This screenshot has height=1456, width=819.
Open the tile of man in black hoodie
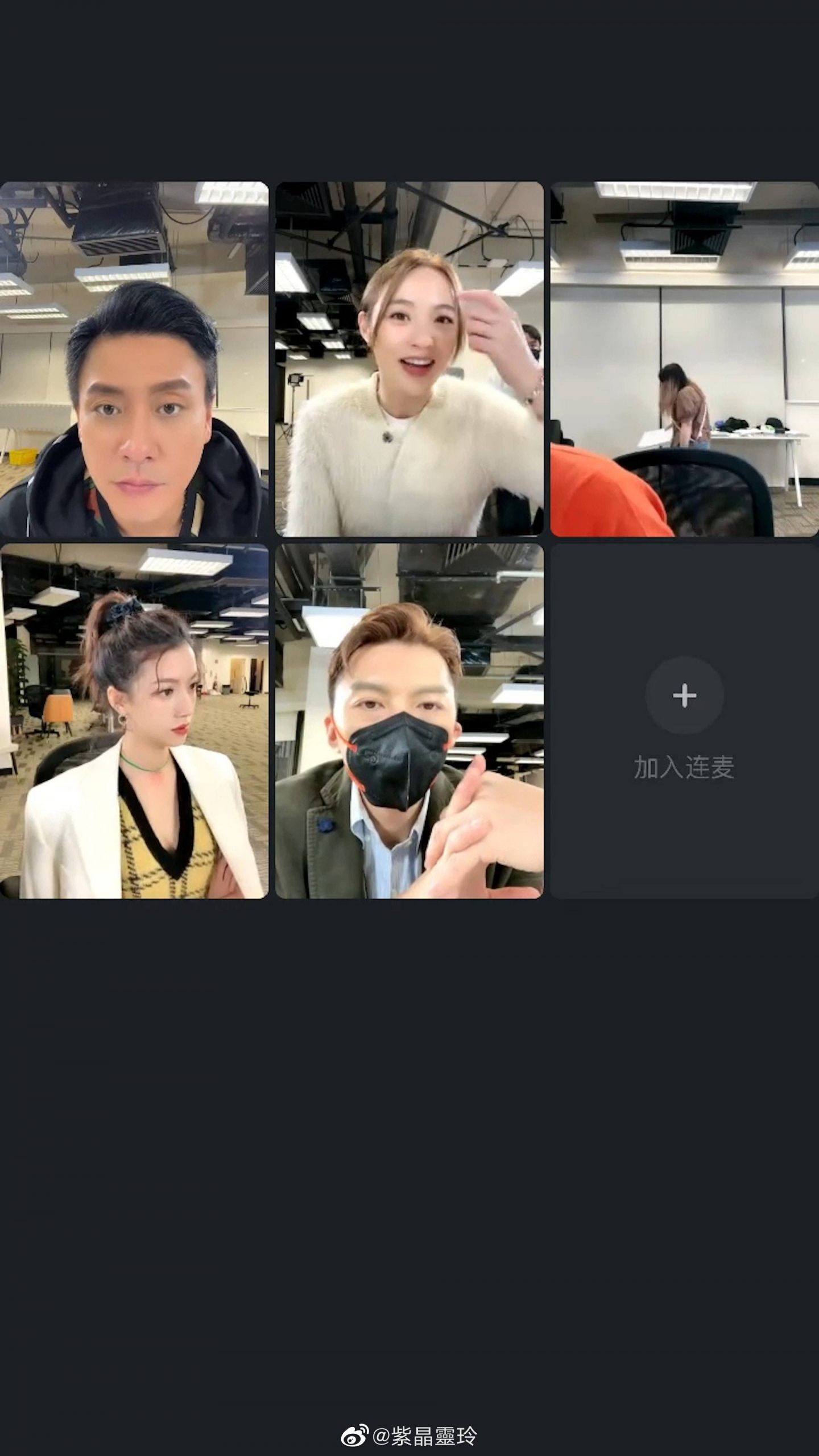pyautogui.click(x=134, y=359)
